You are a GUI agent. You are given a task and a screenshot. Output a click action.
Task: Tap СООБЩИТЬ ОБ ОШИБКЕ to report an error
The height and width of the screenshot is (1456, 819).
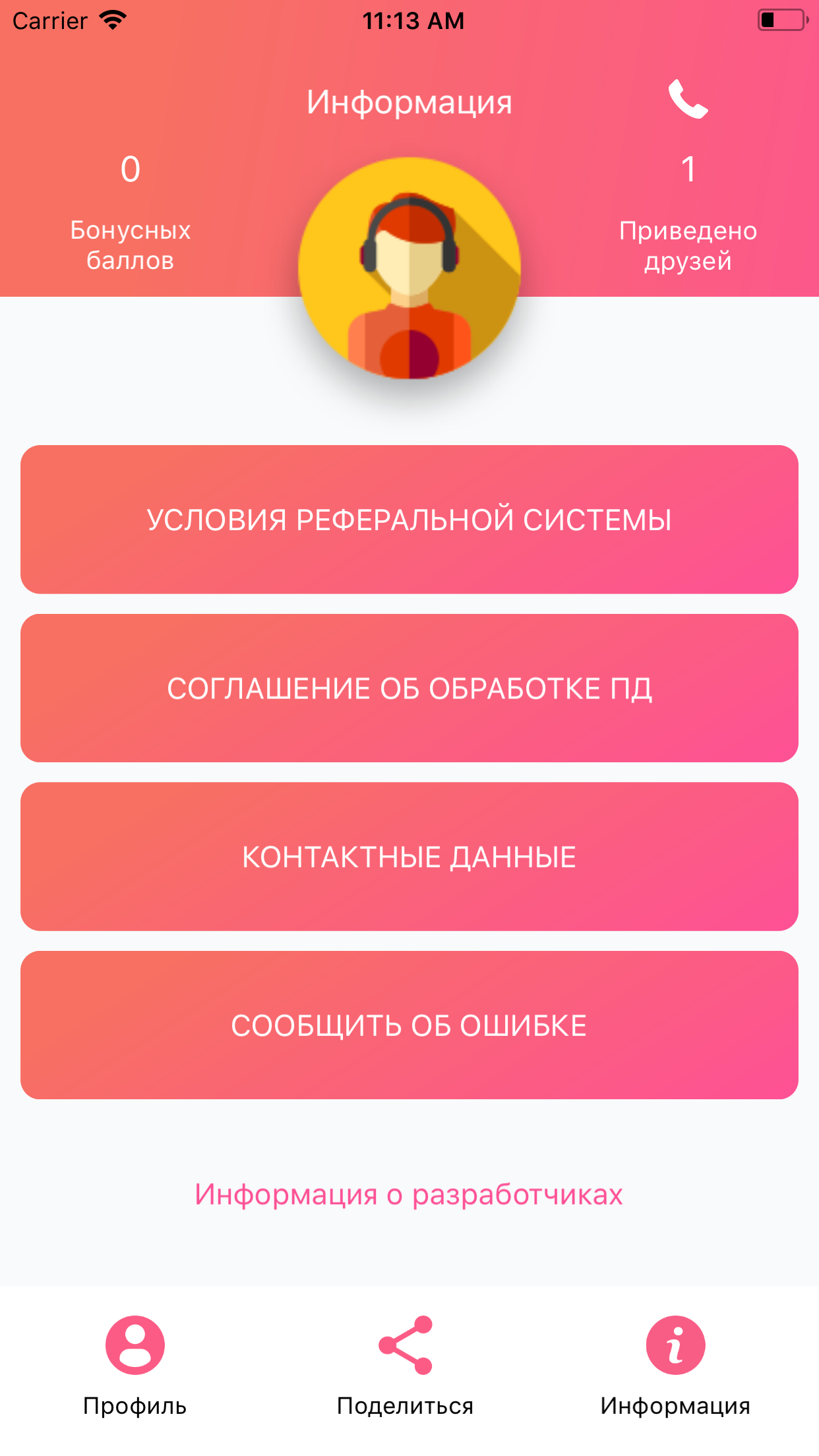tap(409, 1025)
